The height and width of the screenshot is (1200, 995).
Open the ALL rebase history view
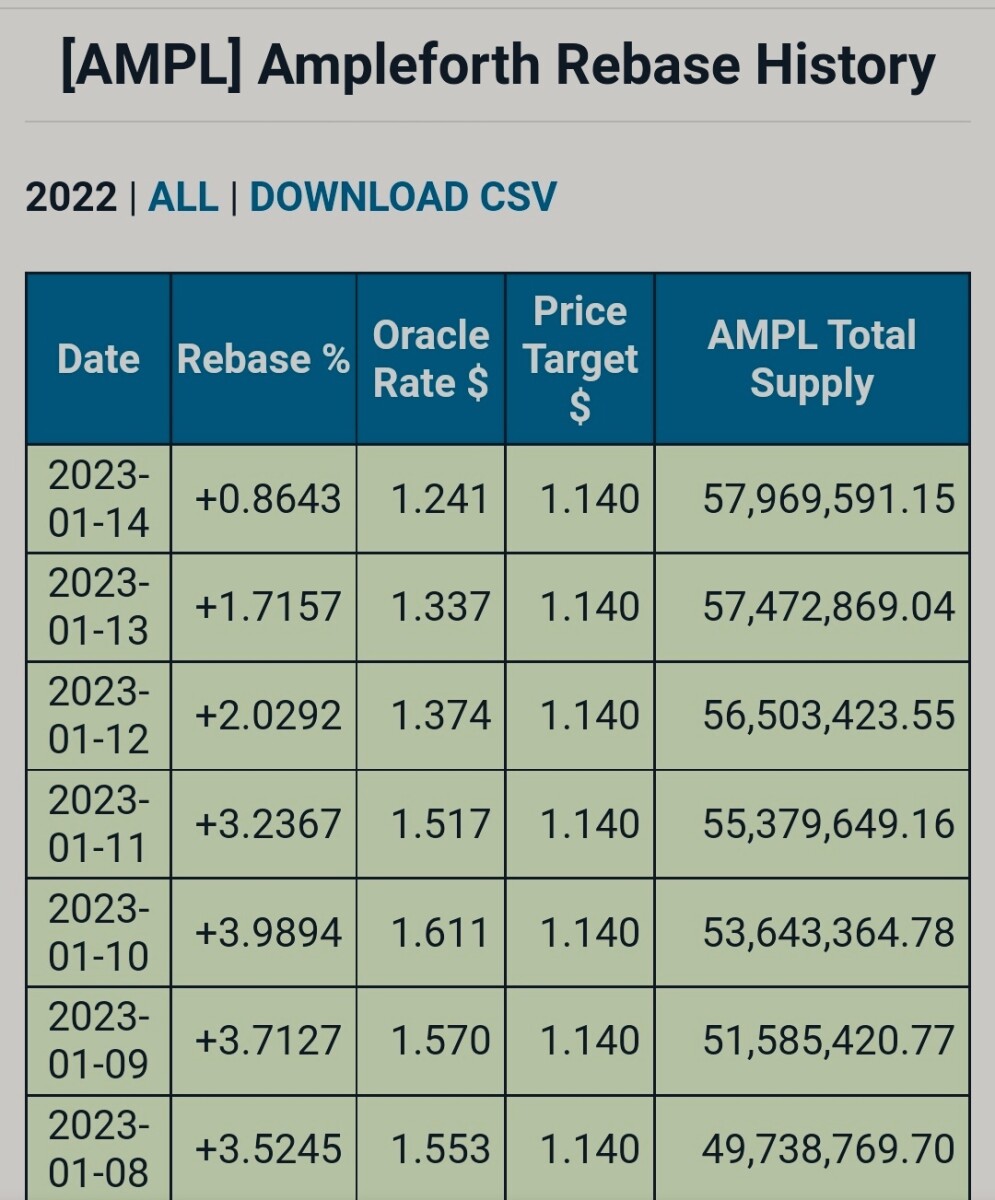(184, 197)
